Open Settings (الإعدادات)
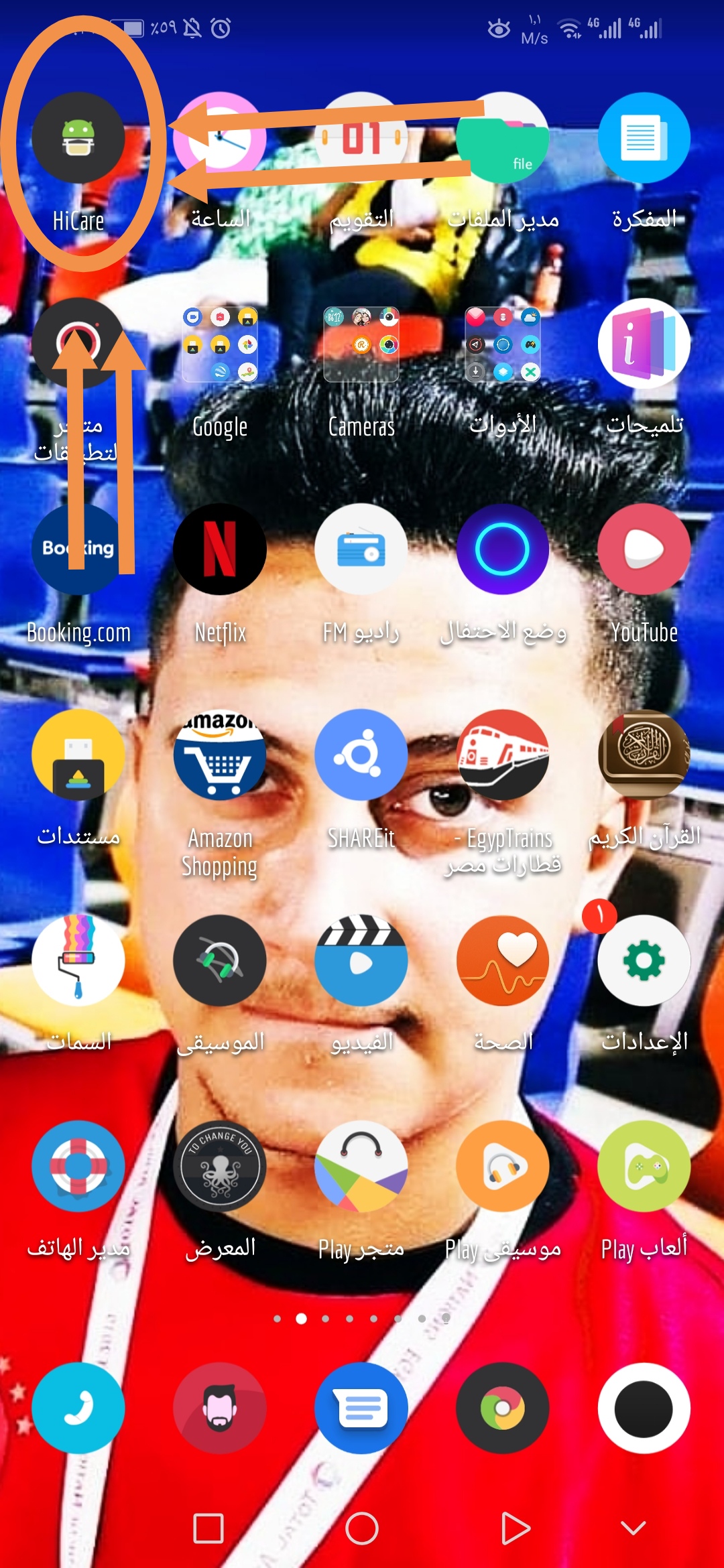The height and width of the screenshot is (1568, 724). [644, 961]
